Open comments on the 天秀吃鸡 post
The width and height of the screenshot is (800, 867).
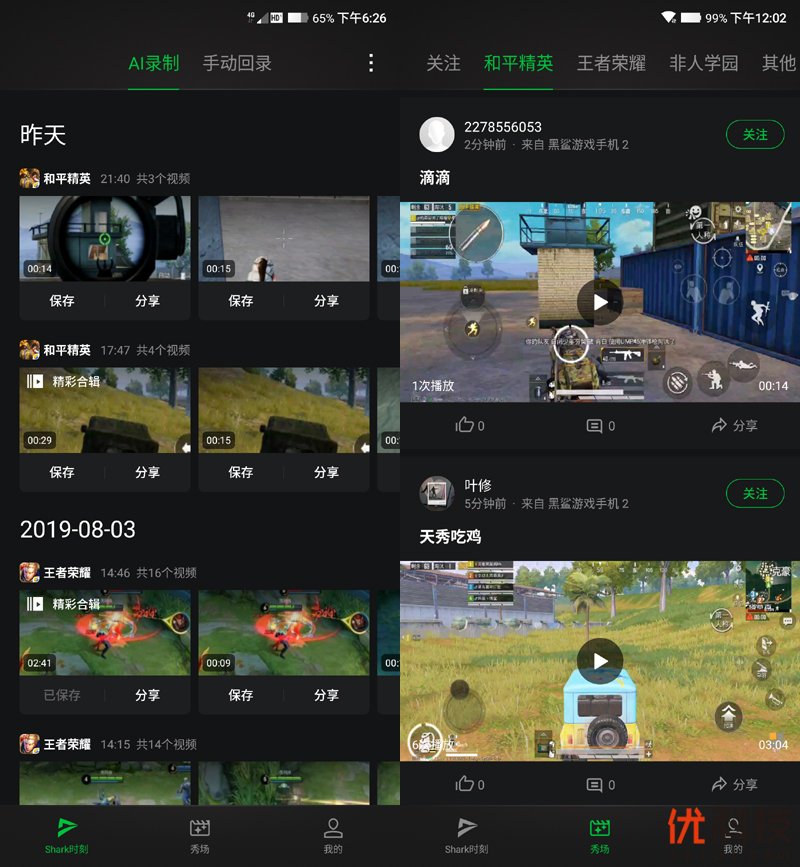point(600,784)
